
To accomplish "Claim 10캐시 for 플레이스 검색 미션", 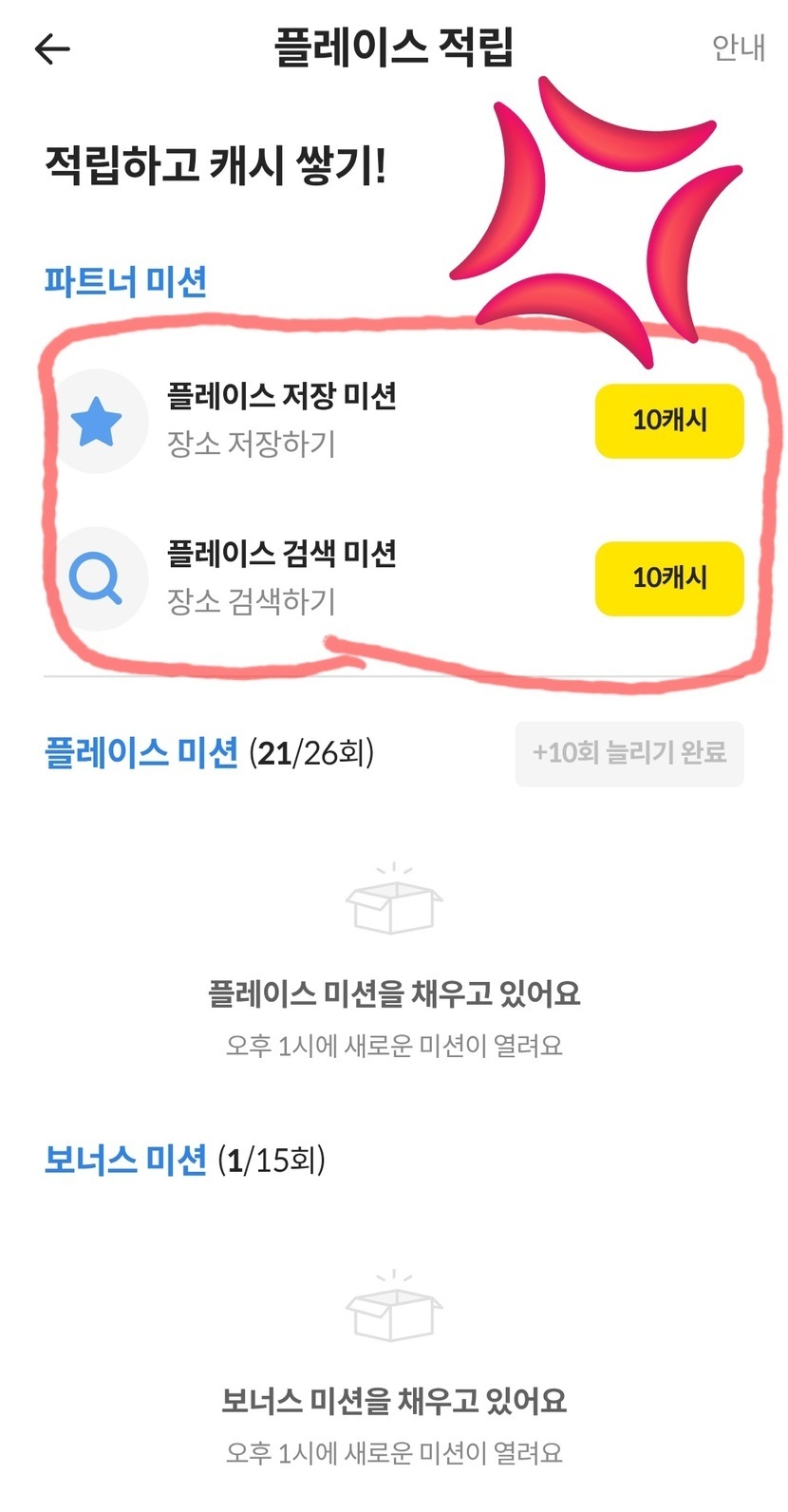I will (668, 577).
